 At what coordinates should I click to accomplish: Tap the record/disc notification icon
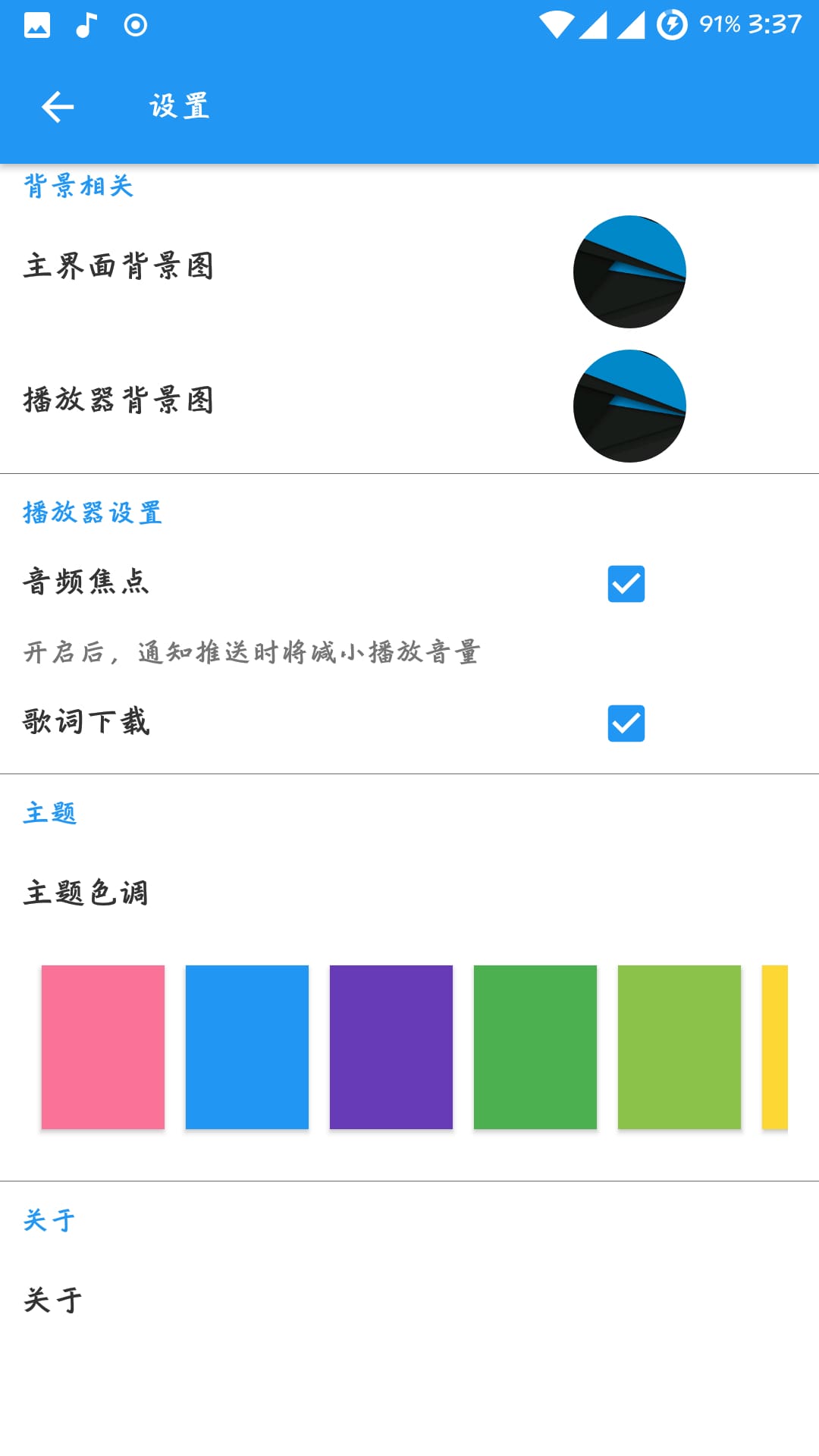coord(135,24)
